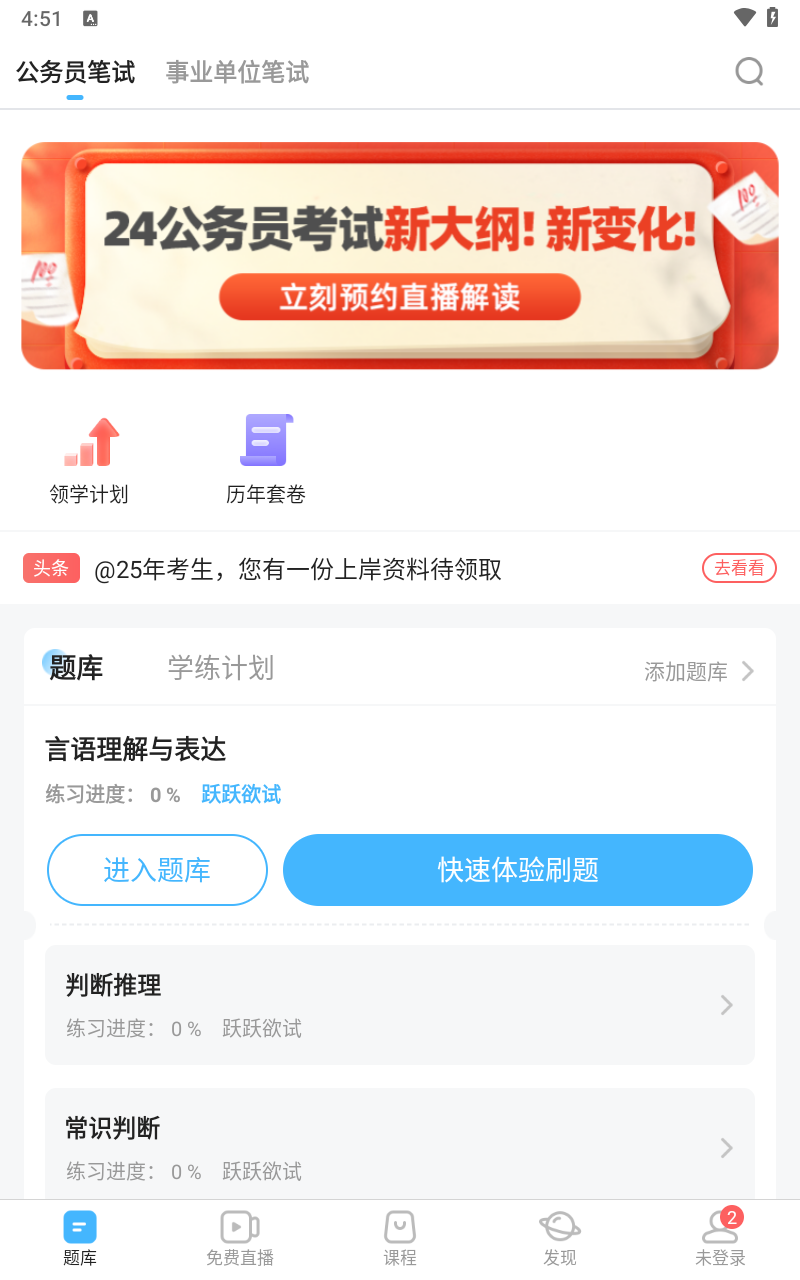Viewport: 800px width, 1280px height.
Task: Select the 题库 section tab
Action: 76,668
